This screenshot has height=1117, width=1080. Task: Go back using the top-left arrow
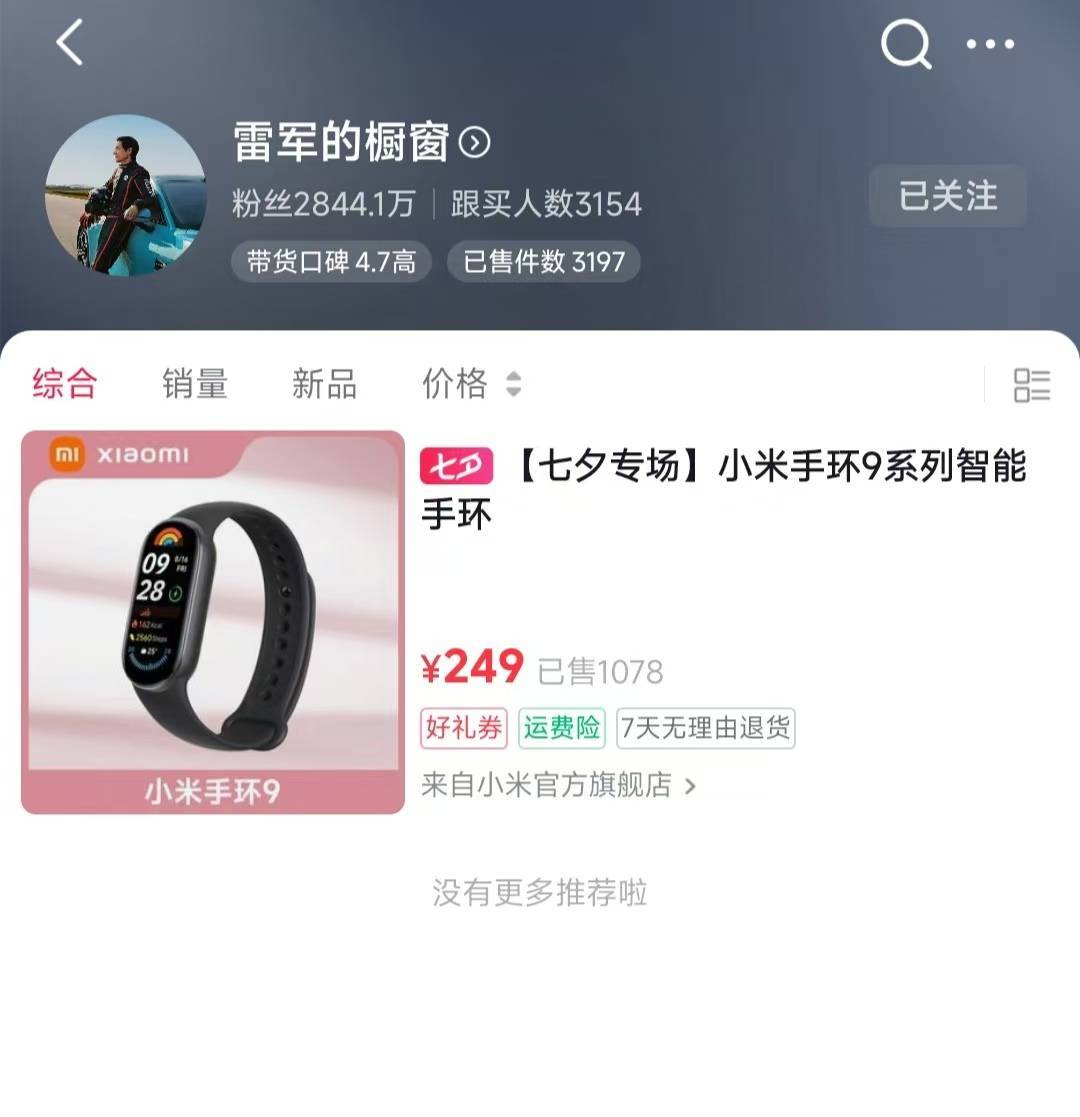coord(70,44)
